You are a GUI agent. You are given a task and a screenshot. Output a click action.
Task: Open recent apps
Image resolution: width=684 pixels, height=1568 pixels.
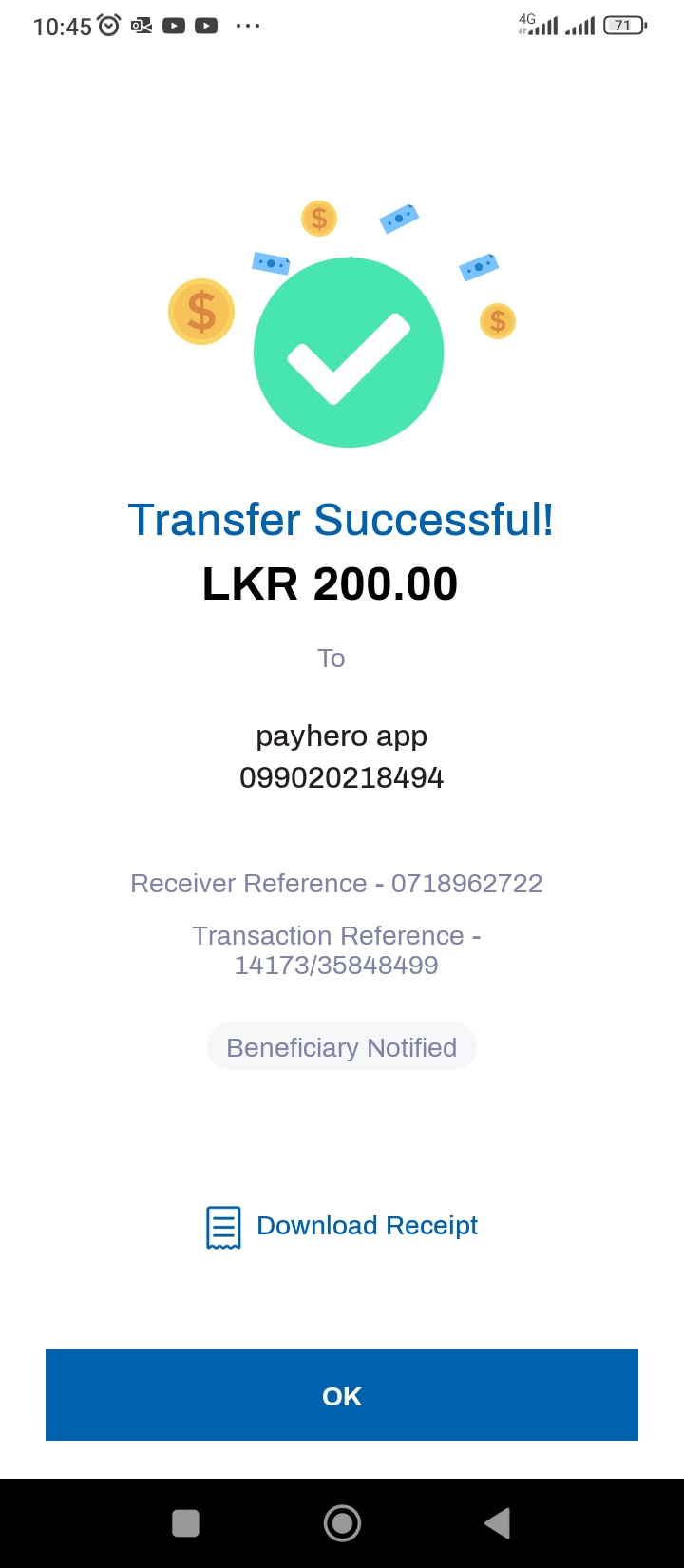click(185, 1523)
